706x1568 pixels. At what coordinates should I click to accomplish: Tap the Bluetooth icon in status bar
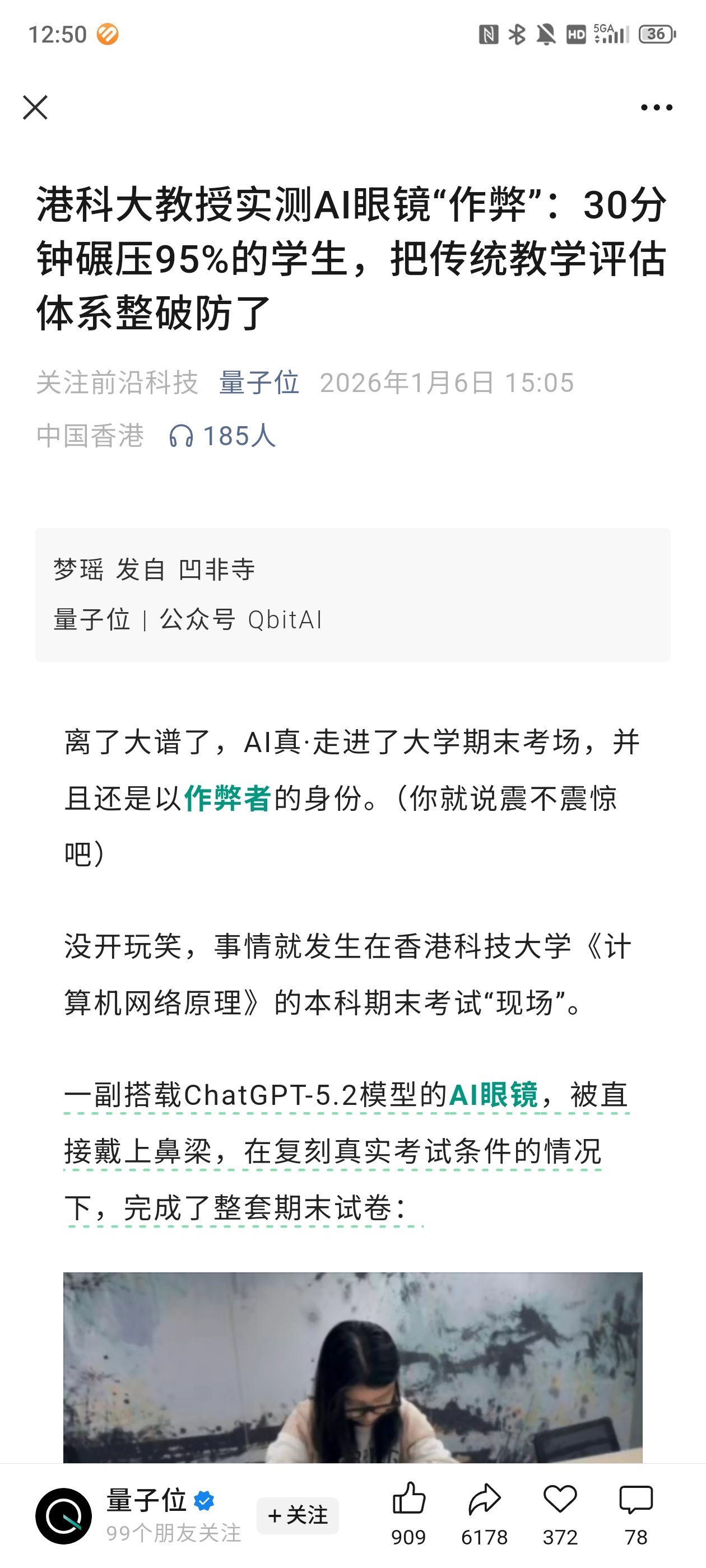tap(517, 35)
